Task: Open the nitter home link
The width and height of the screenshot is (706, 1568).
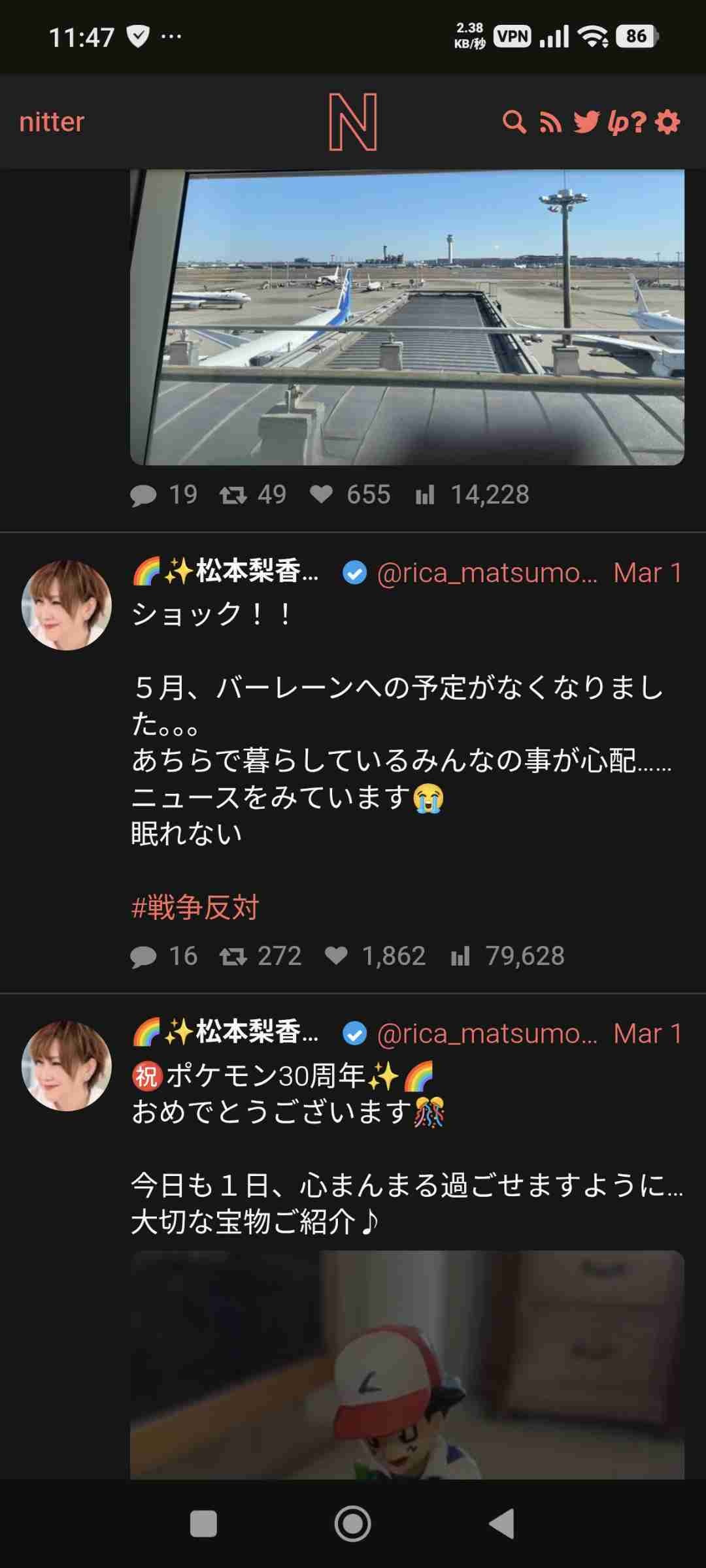Action: 52,122
